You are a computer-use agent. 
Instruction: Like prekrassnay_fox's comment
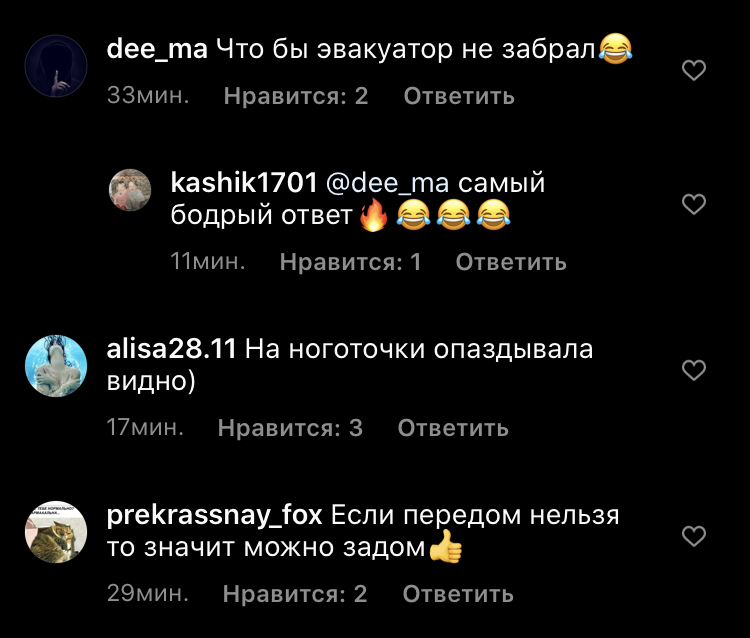point(693,537)
